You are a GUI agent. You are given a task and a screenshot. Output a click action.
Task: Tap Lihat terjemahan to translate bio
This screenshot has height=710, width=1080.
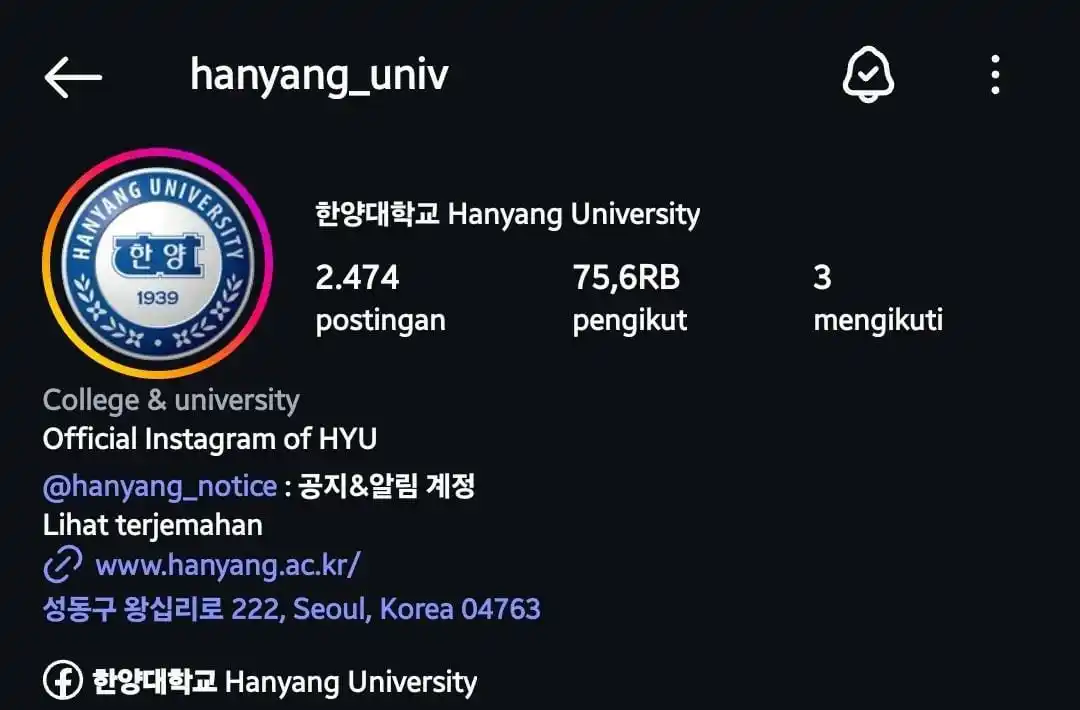[x=153, y=525]
